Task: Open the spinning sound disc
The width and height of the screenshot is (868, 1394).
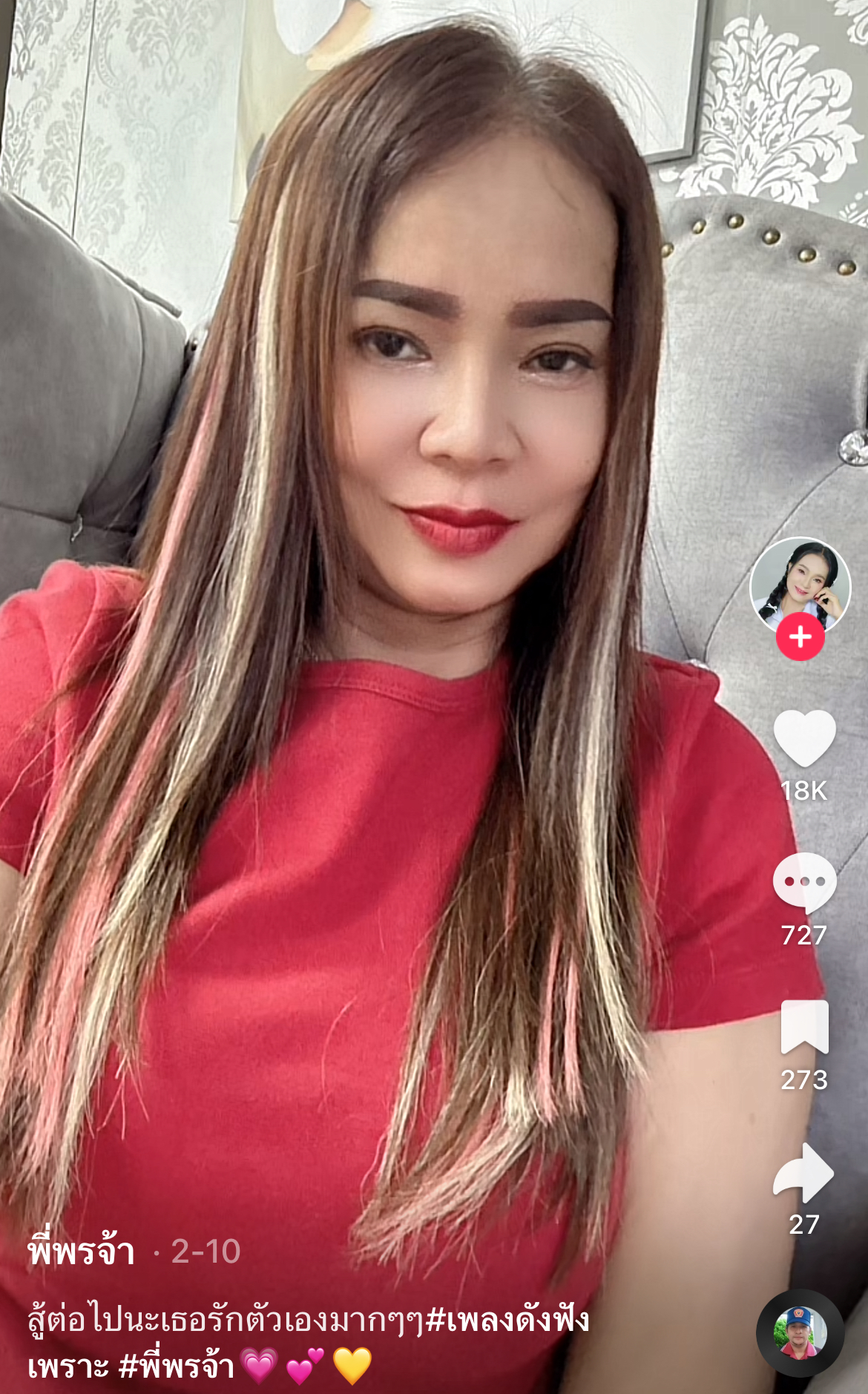Action: pyautogui.click(x=800, y=1333)
